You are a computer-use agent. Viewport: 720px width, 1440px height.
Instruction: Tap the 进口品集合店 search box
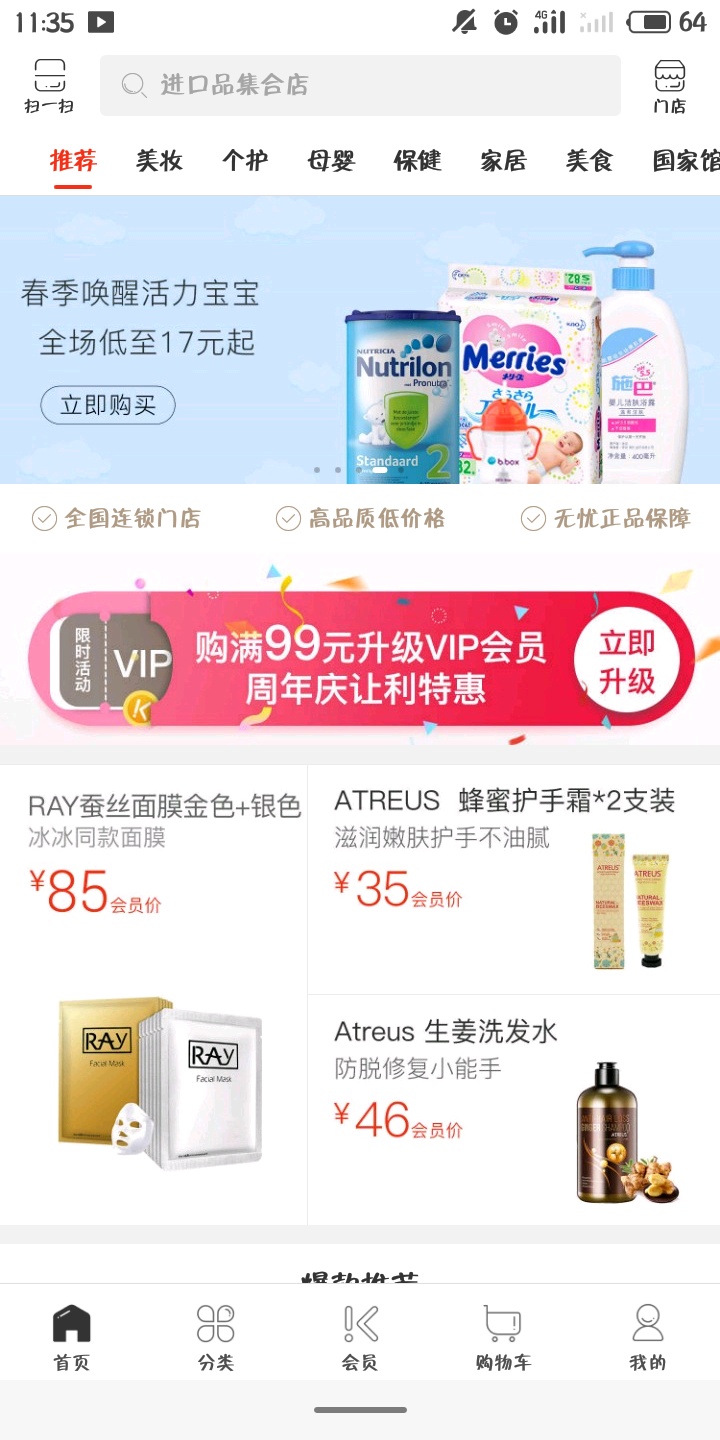pyautogui.click(x=360, y=85)
